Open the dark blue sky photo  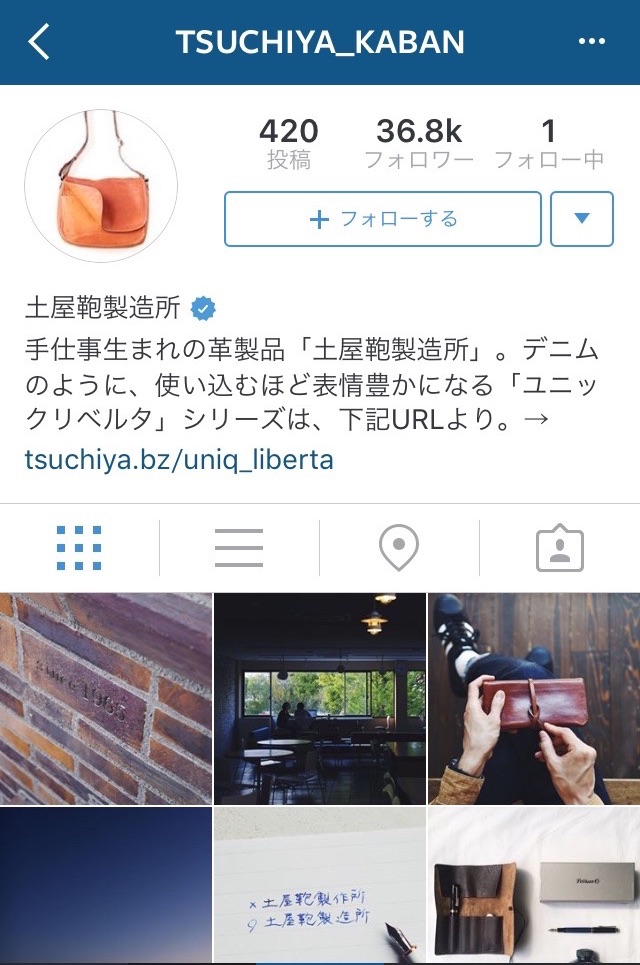point(105,886)
